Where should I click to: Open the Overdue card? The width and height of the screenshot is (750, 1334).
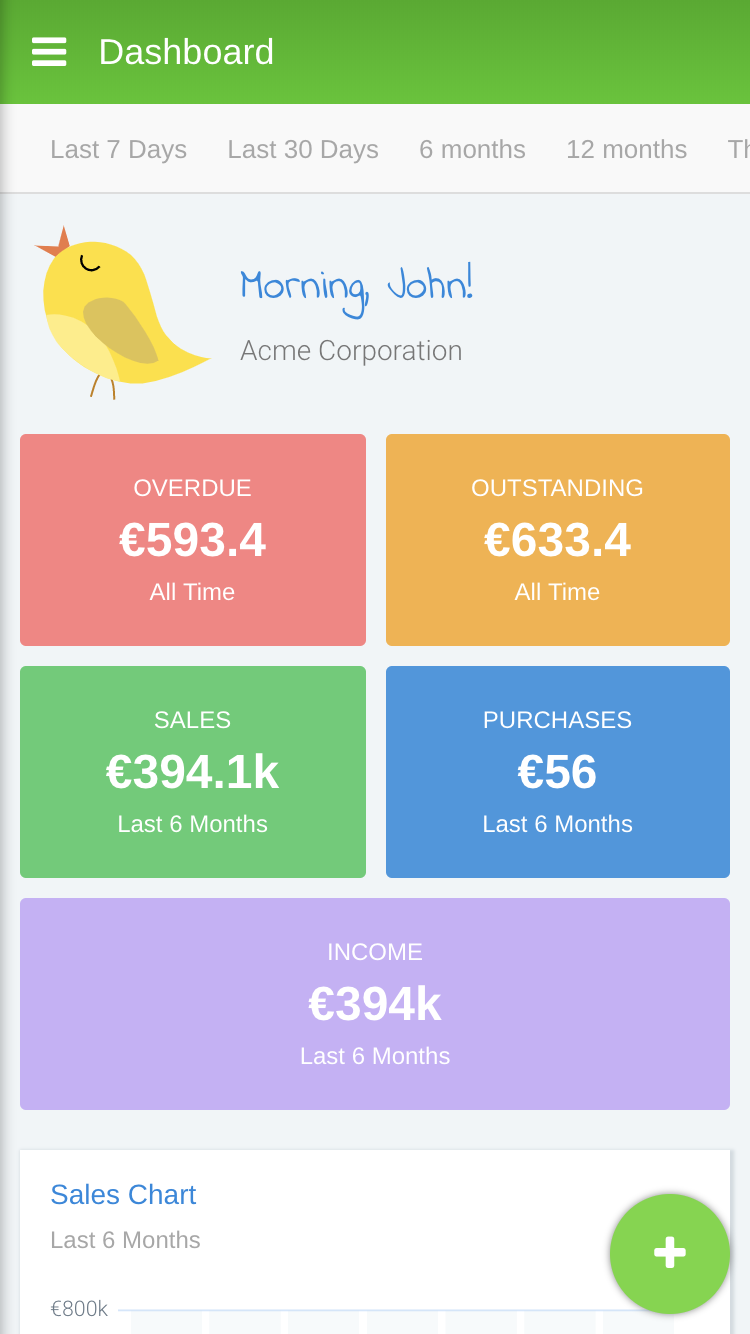click(193, 540)
